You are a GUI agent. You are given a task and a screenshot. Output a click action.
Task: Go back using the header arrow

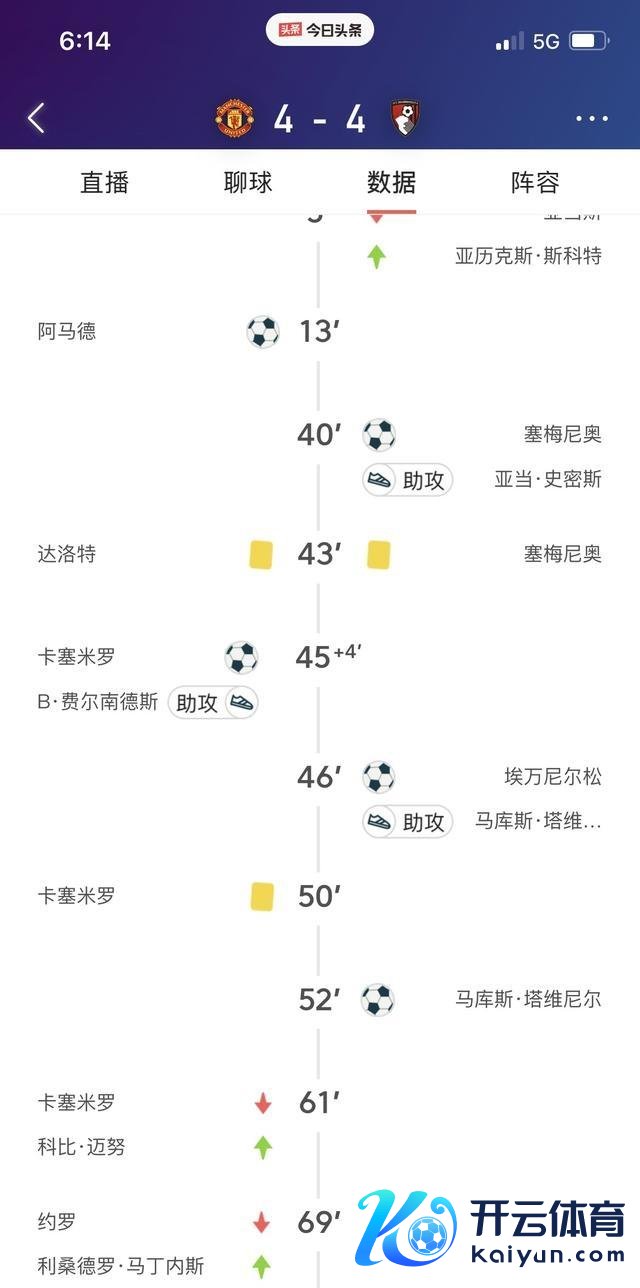point(36,118)
